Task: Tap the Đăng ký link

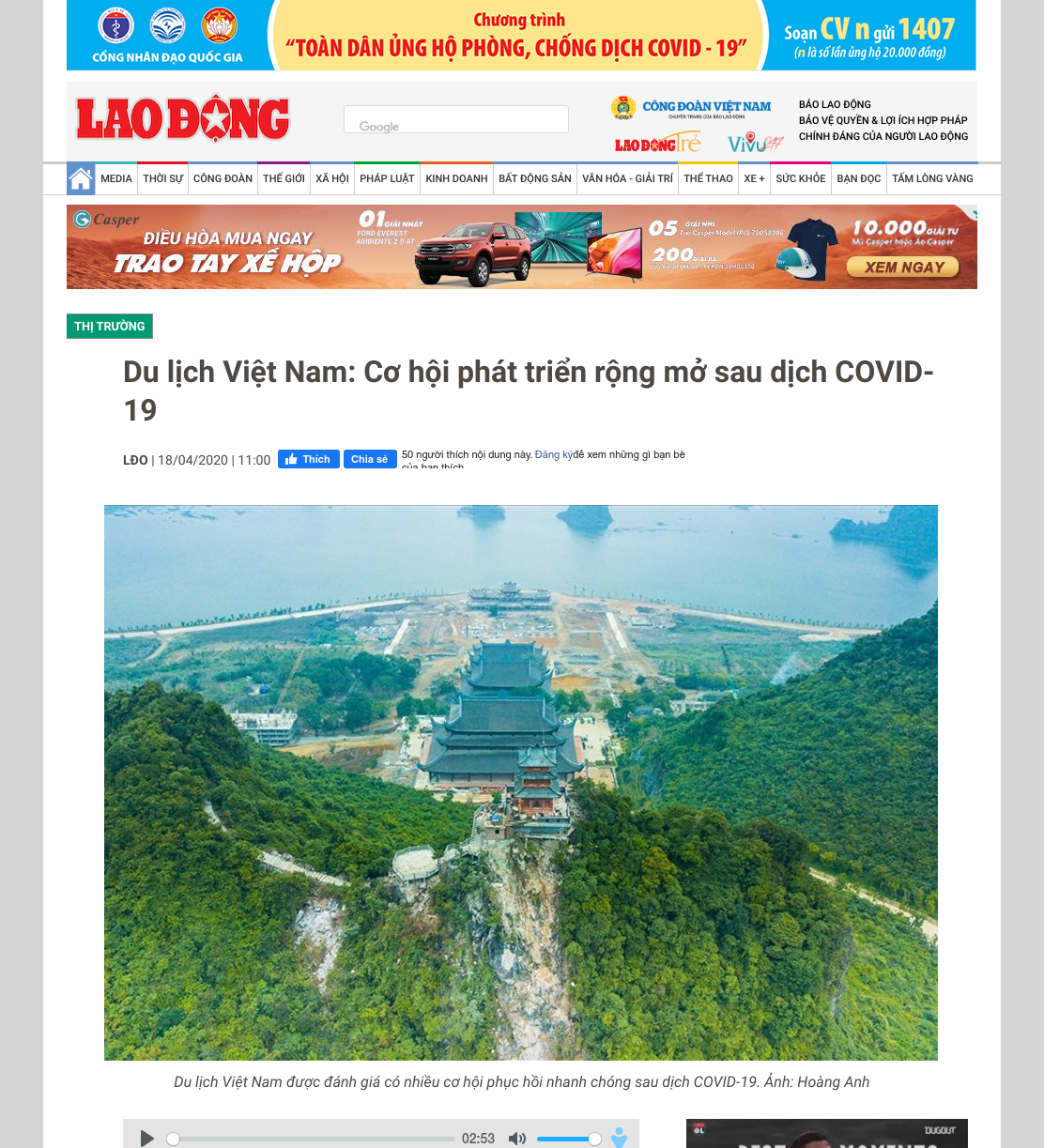Action: click(x=554, y=454)
